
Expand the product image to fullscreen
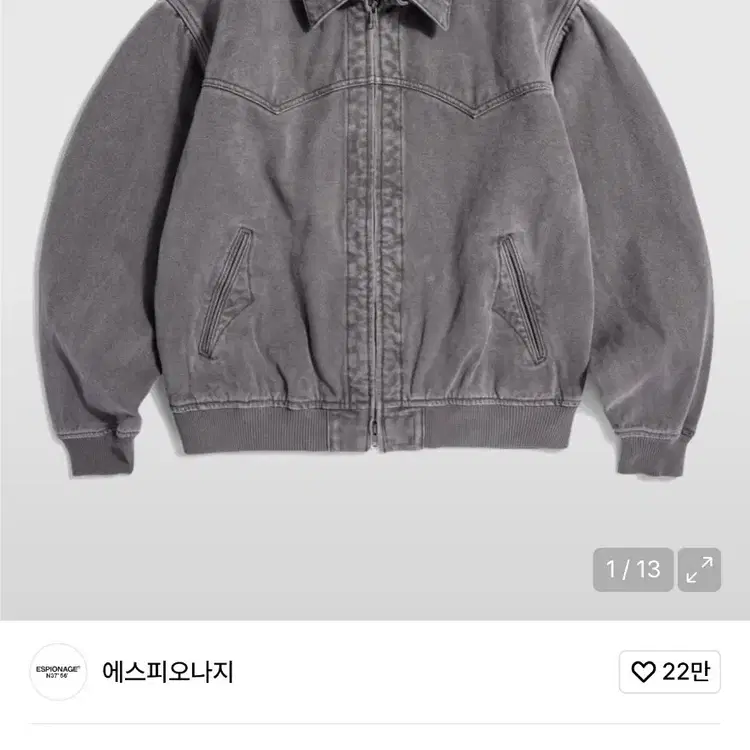[700, 570]
